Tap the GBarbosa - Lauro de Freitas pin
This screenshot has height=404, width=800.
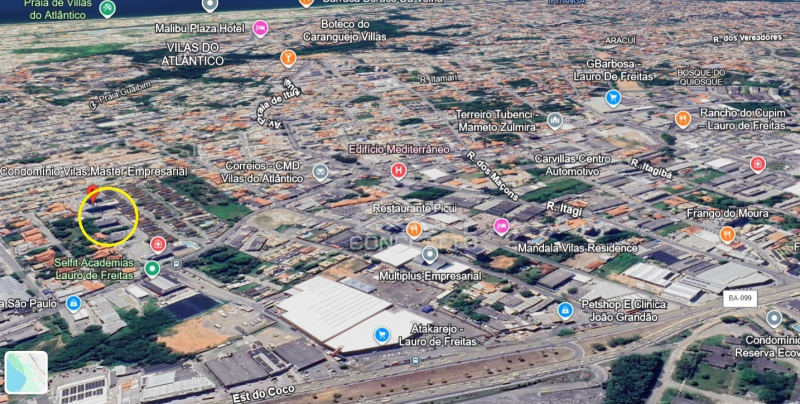click(613, 98)
